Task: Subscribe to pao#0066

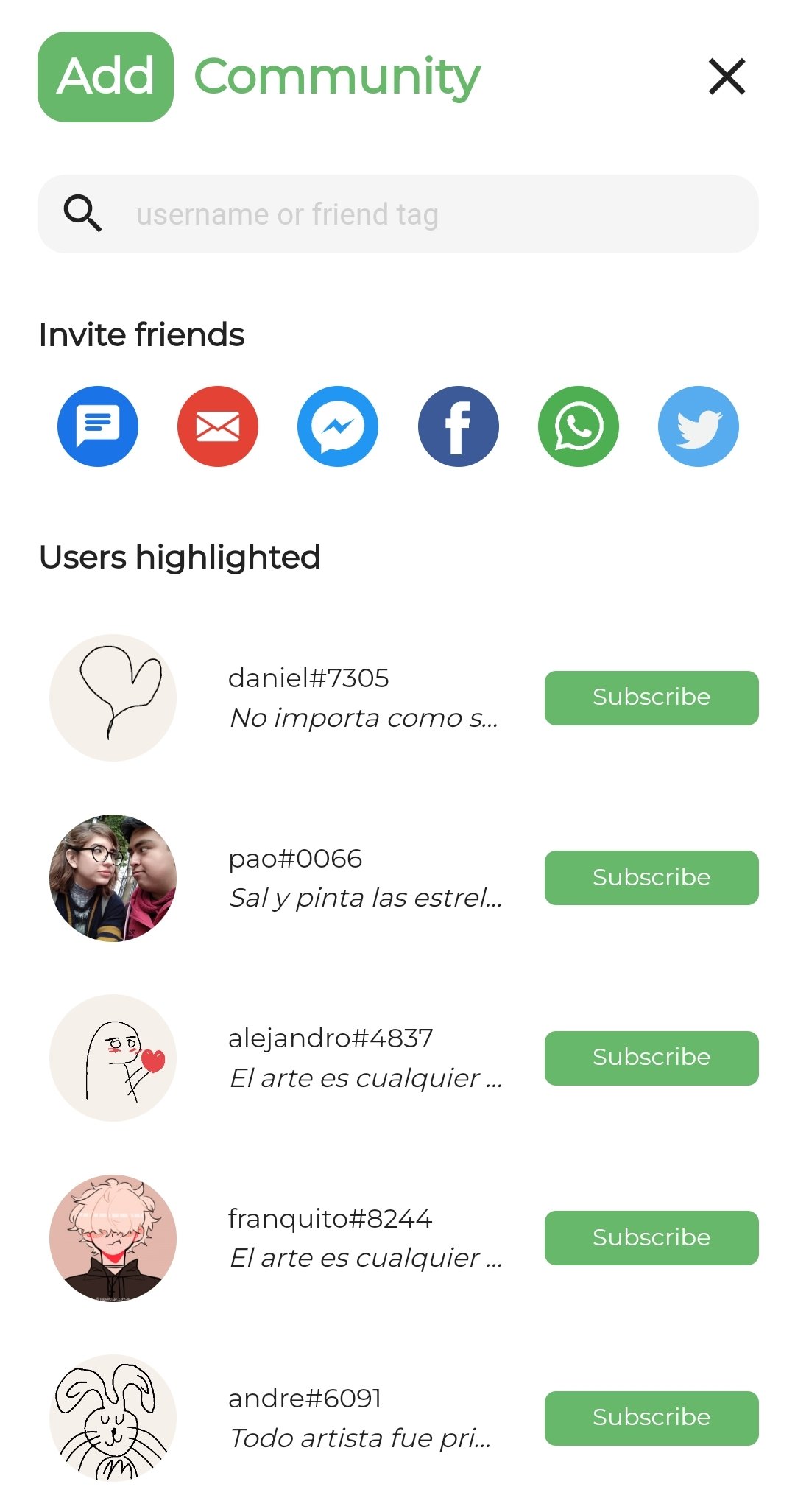Action: (651, 878)
